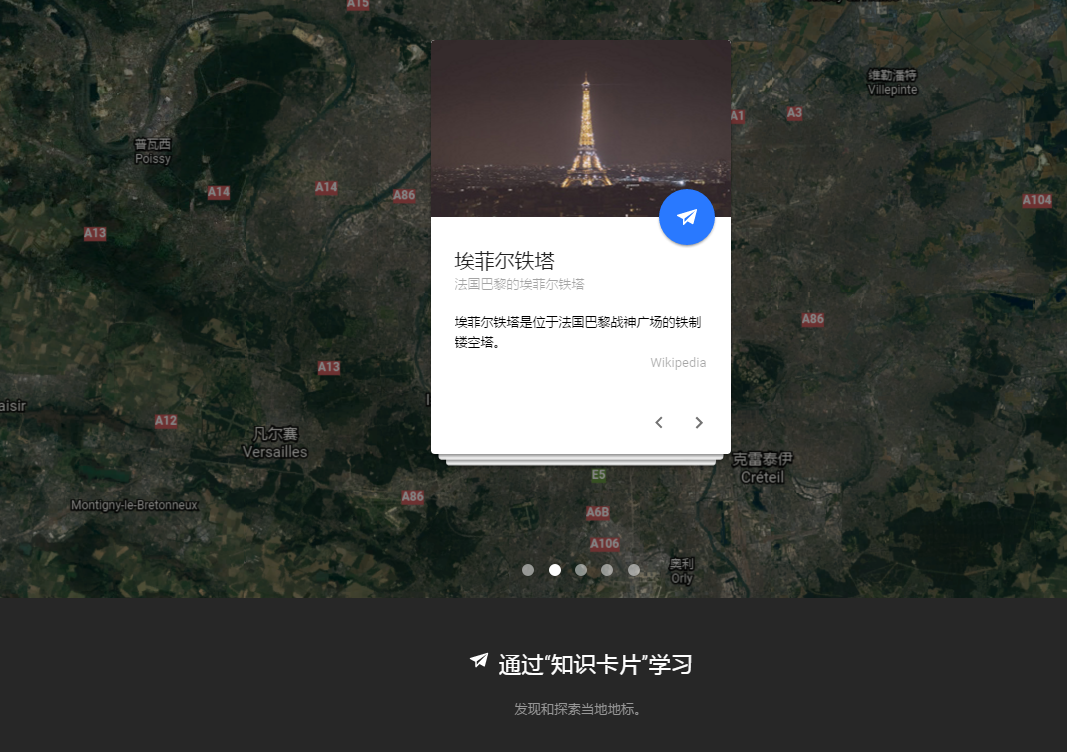Select the third carousel page dot

point(581,570)
